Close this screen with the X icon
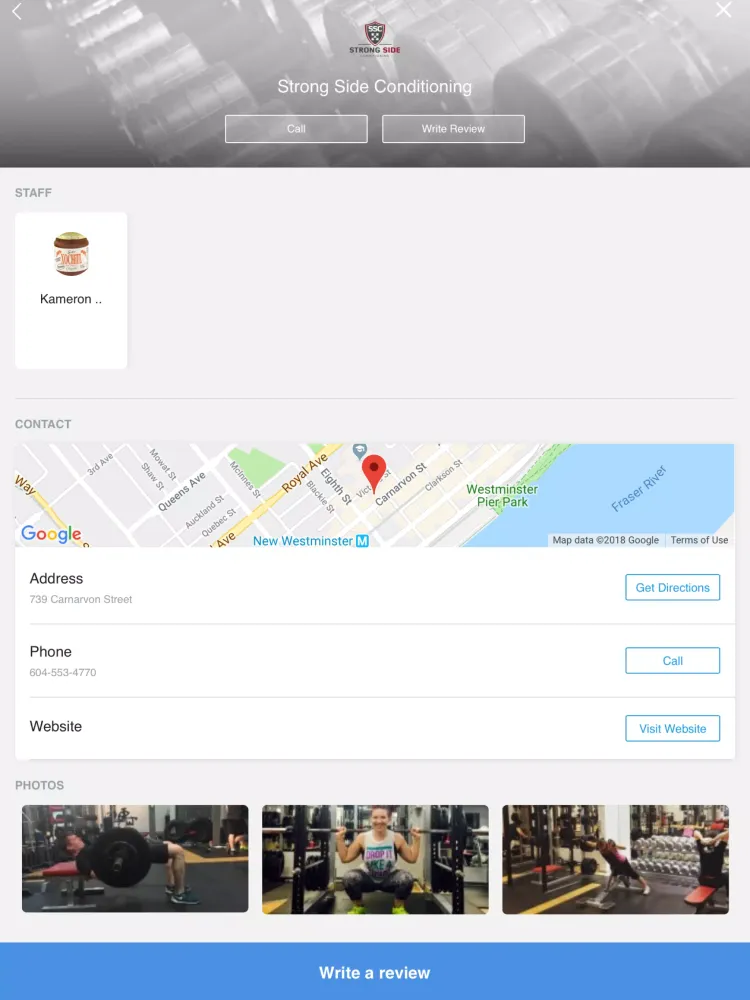 pyautogui.click(x=723, y=10)
